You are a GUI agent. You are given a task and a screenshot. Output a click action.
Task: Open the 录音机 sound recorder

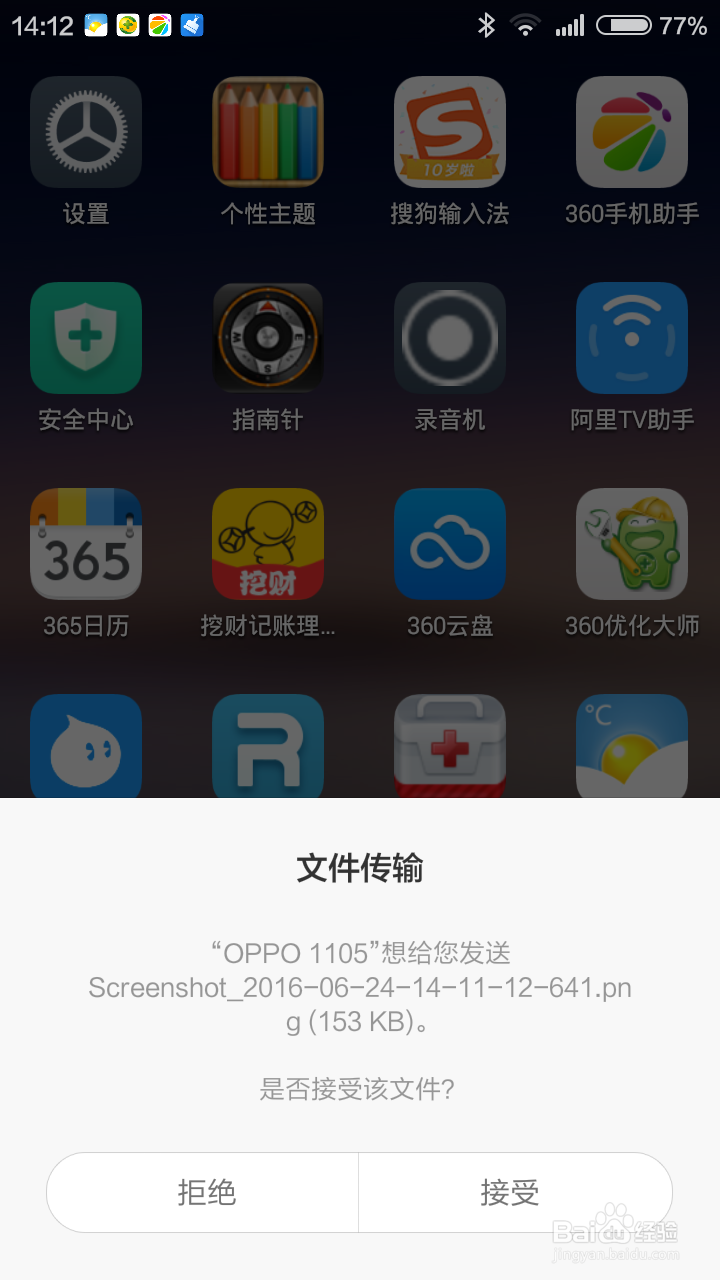[x=450, y=338]
